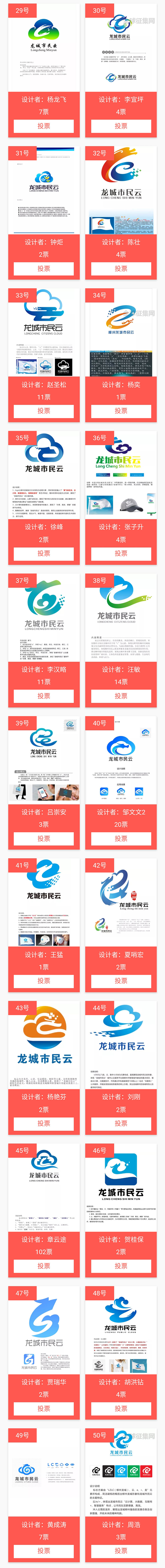Vote for entry 48 by 胡洪钻
Screen dimensions: 165x1568
click(121, 1408)
